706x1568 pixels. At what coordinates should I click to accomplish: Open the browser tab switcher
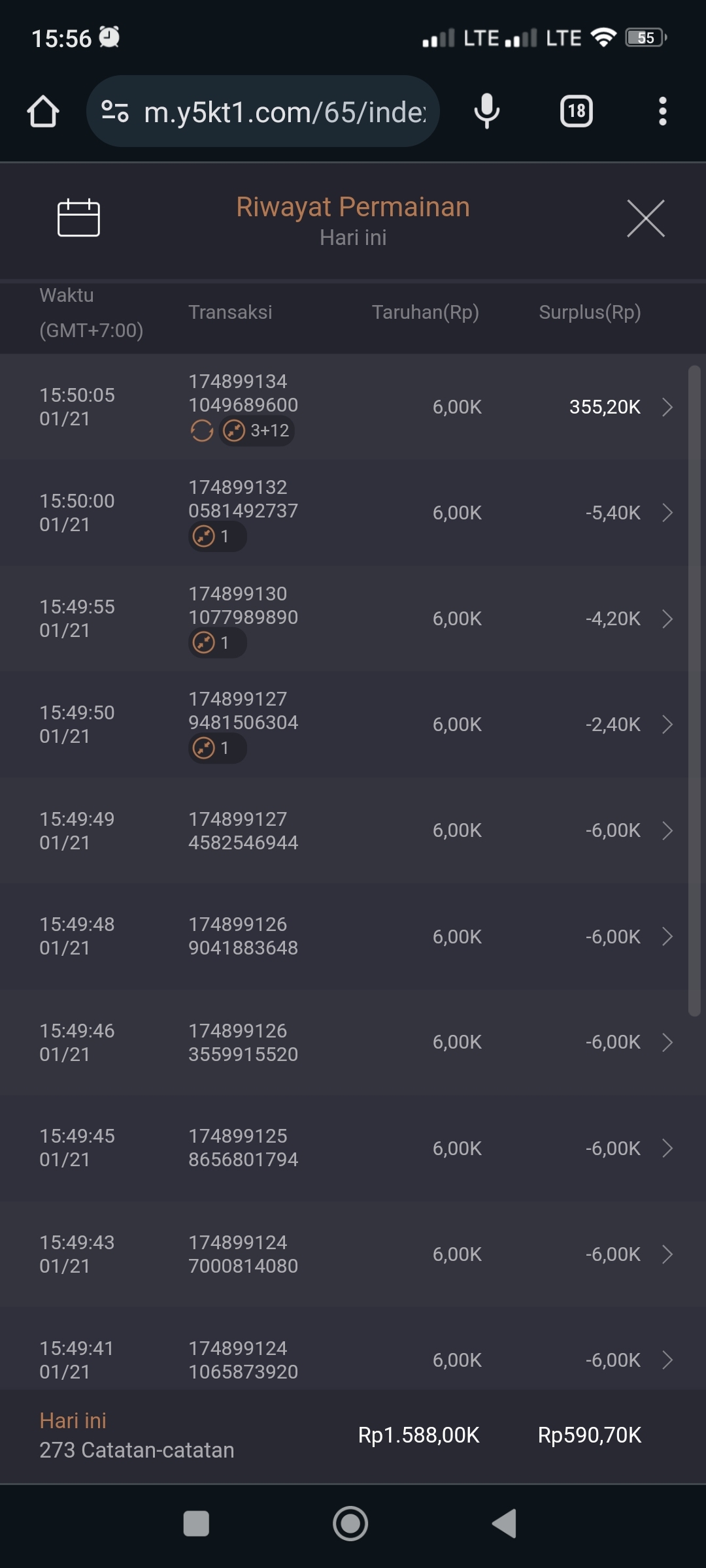(576, 112)
